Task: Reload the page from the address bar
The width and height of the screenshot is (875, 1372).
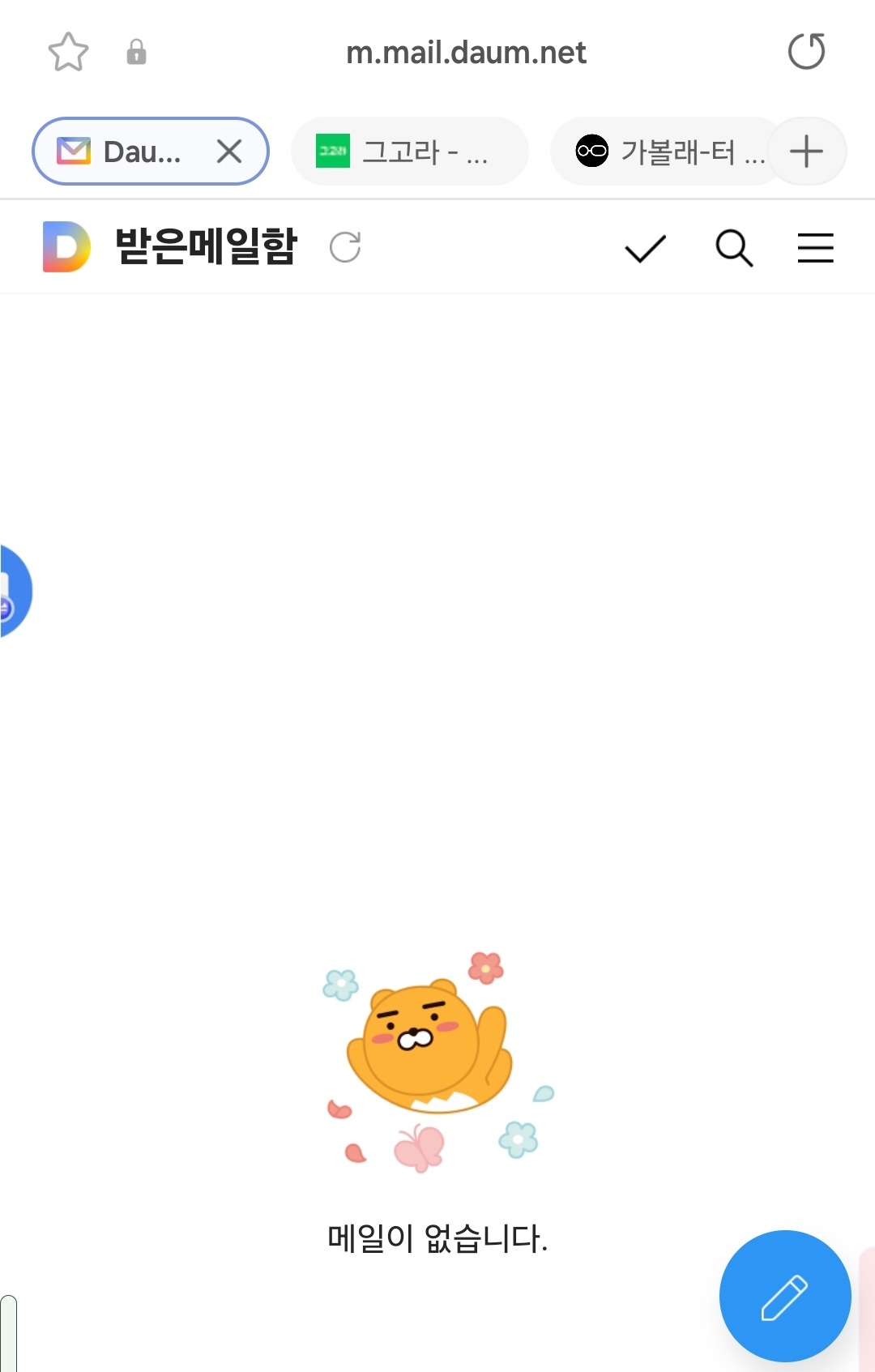Action: click(806, 52)
